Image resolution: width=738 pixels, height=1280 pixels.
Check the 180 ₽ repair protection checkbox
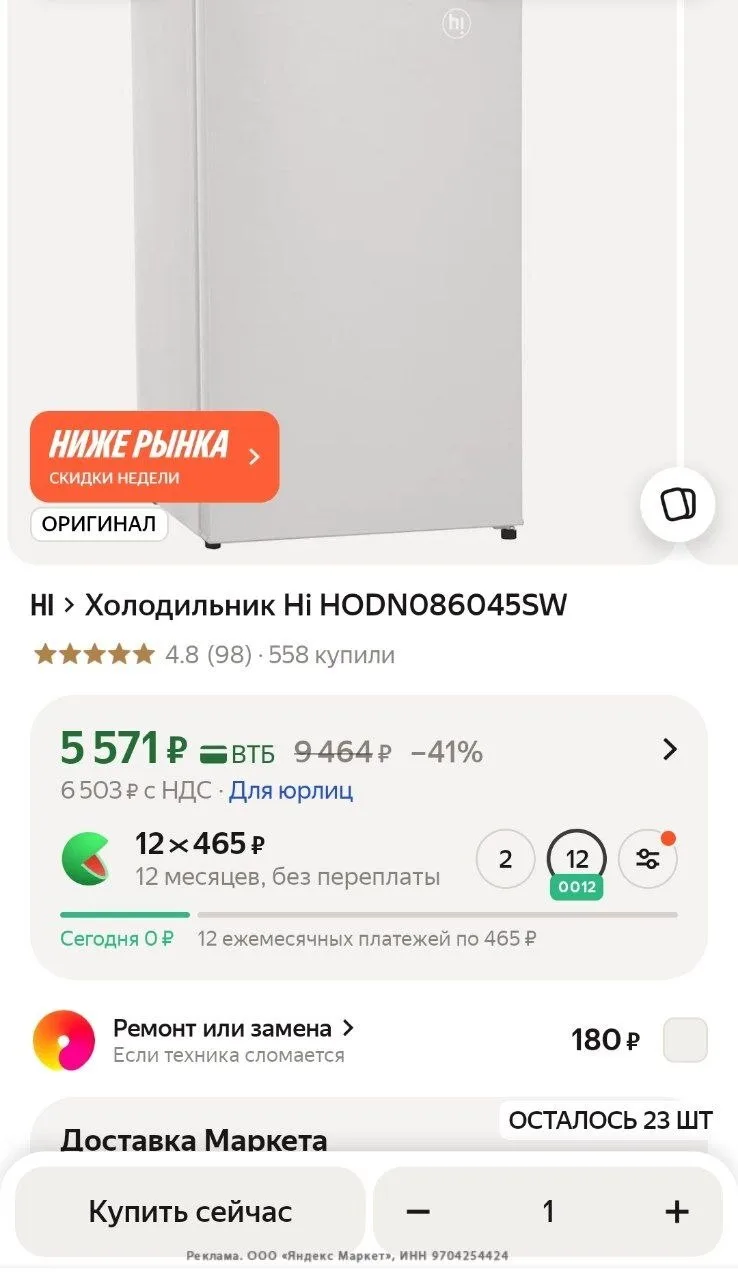click(685, 1040)
